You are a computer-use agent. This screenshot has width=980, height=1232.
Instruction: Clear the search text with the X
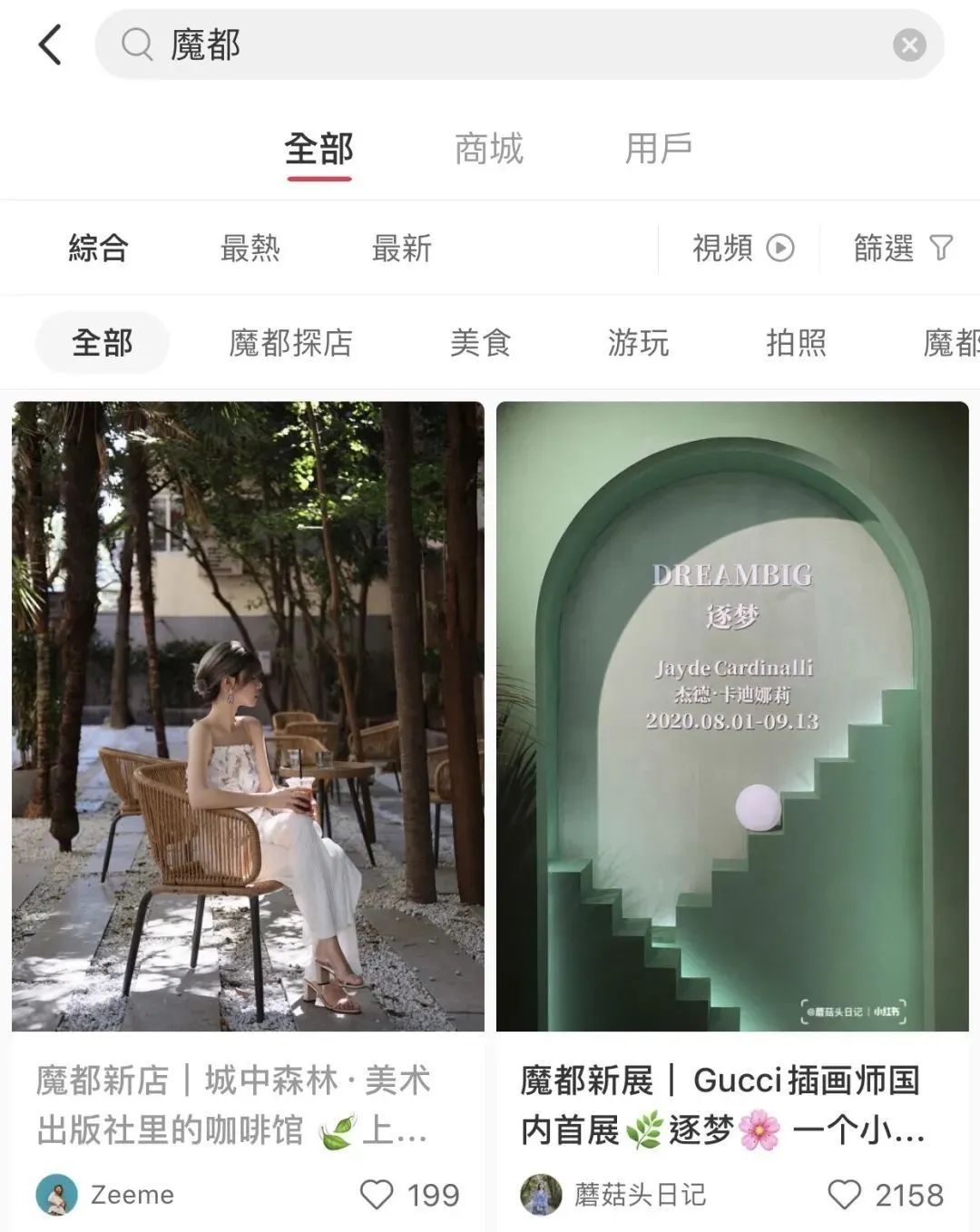(x=908, y=44)
